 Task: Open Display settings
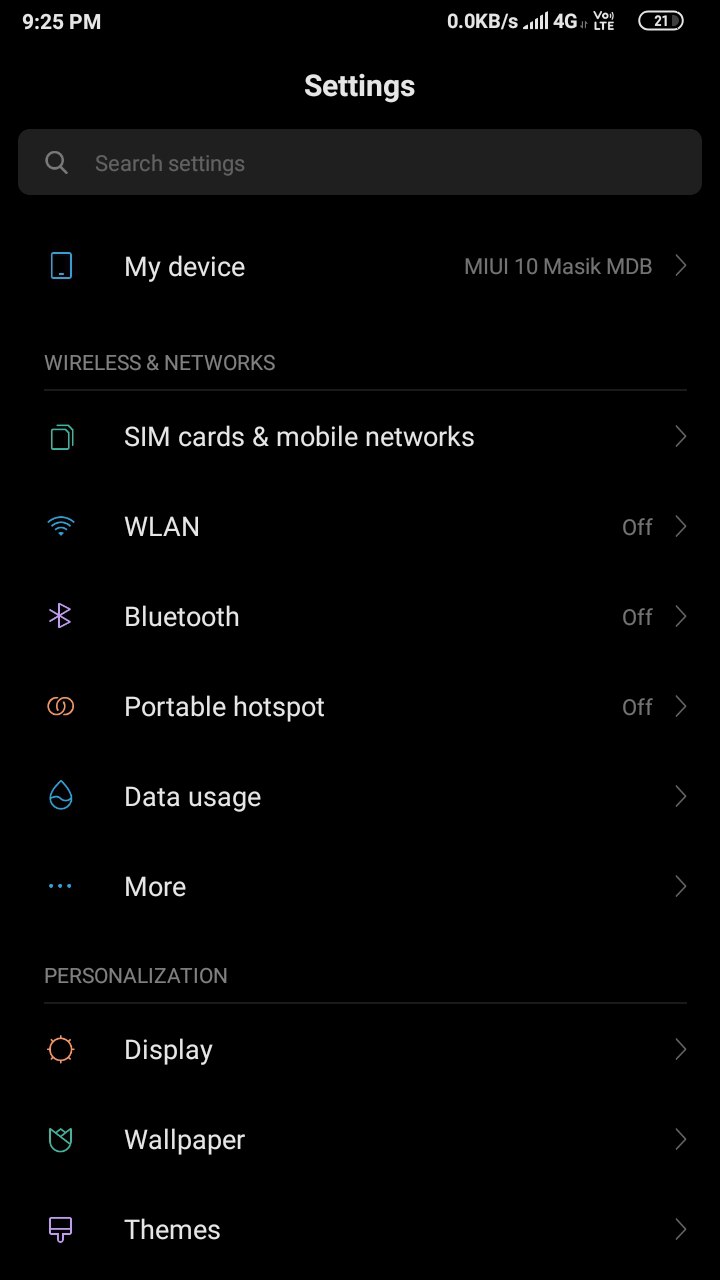tap(360, 1050)
